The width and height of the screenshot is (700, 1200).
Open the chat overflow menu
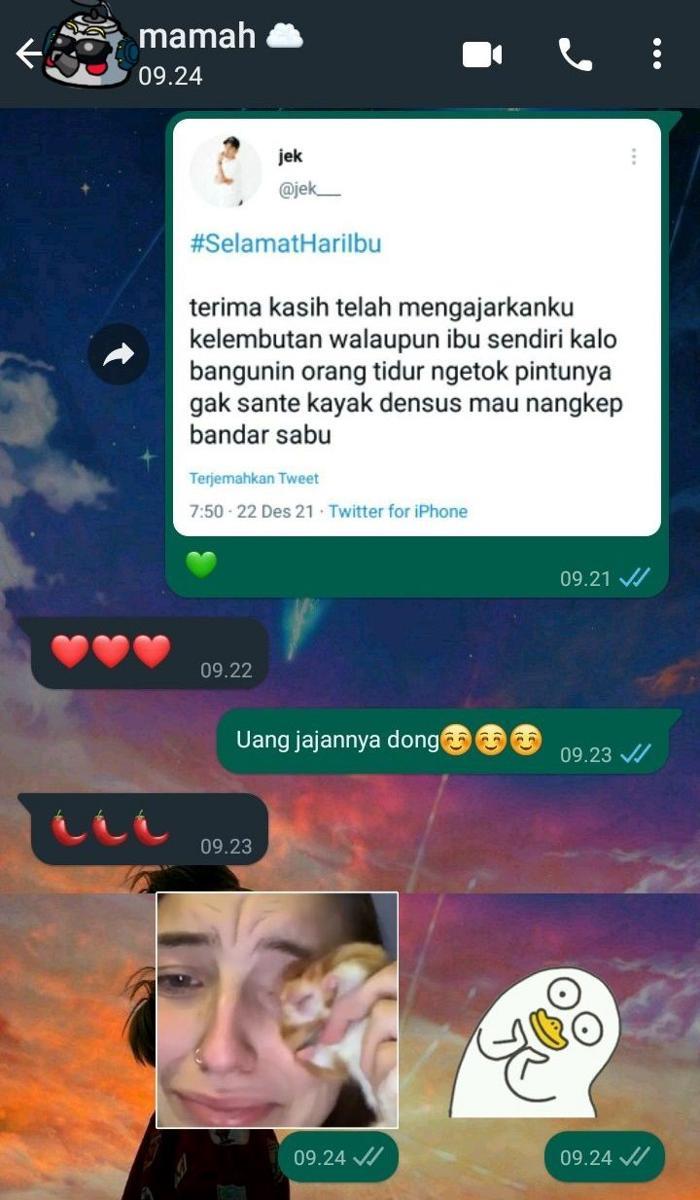pos(656,54)
